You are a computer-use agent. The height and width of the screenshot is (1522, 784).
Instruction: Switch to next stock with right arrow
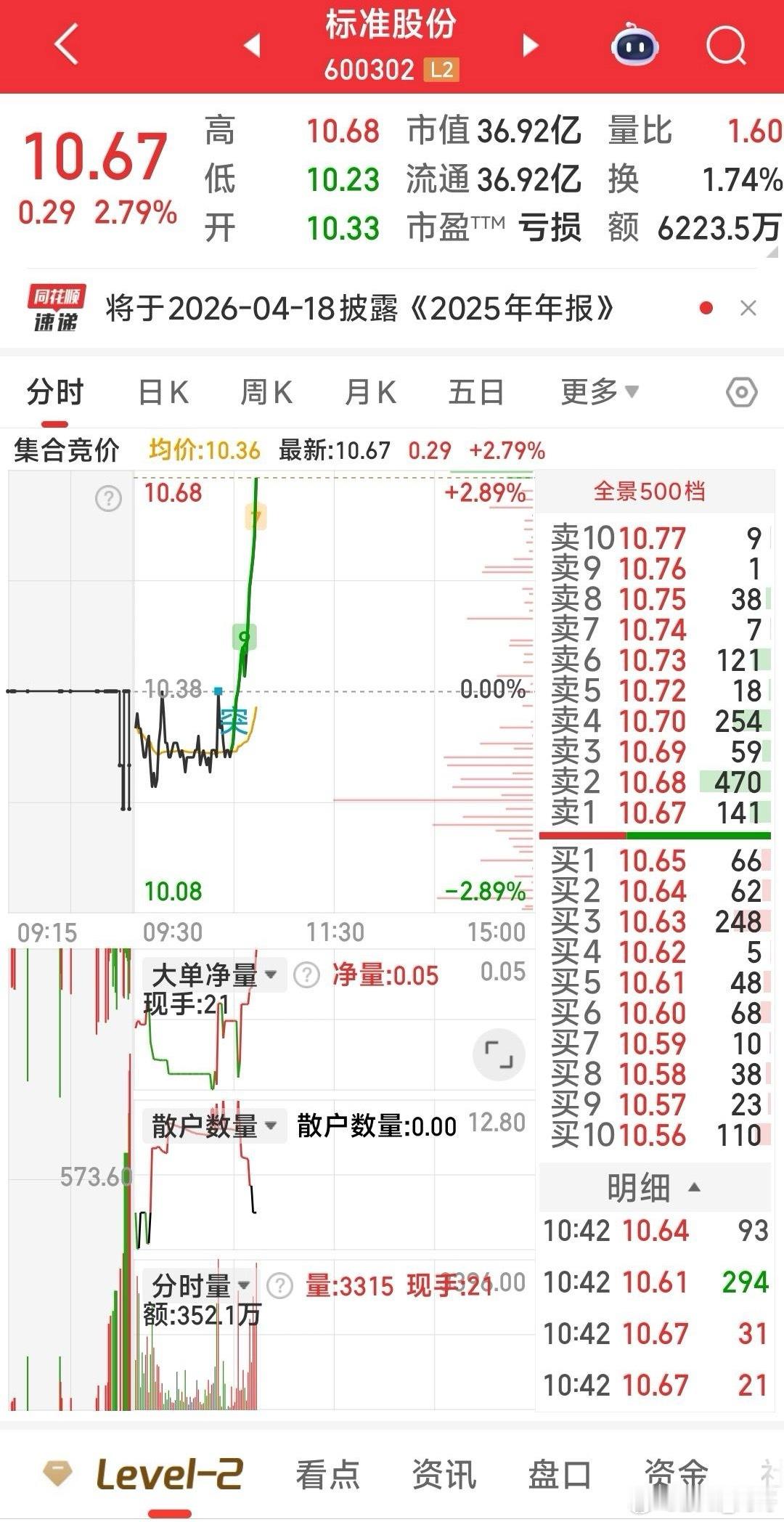click(x=529, y=45)
